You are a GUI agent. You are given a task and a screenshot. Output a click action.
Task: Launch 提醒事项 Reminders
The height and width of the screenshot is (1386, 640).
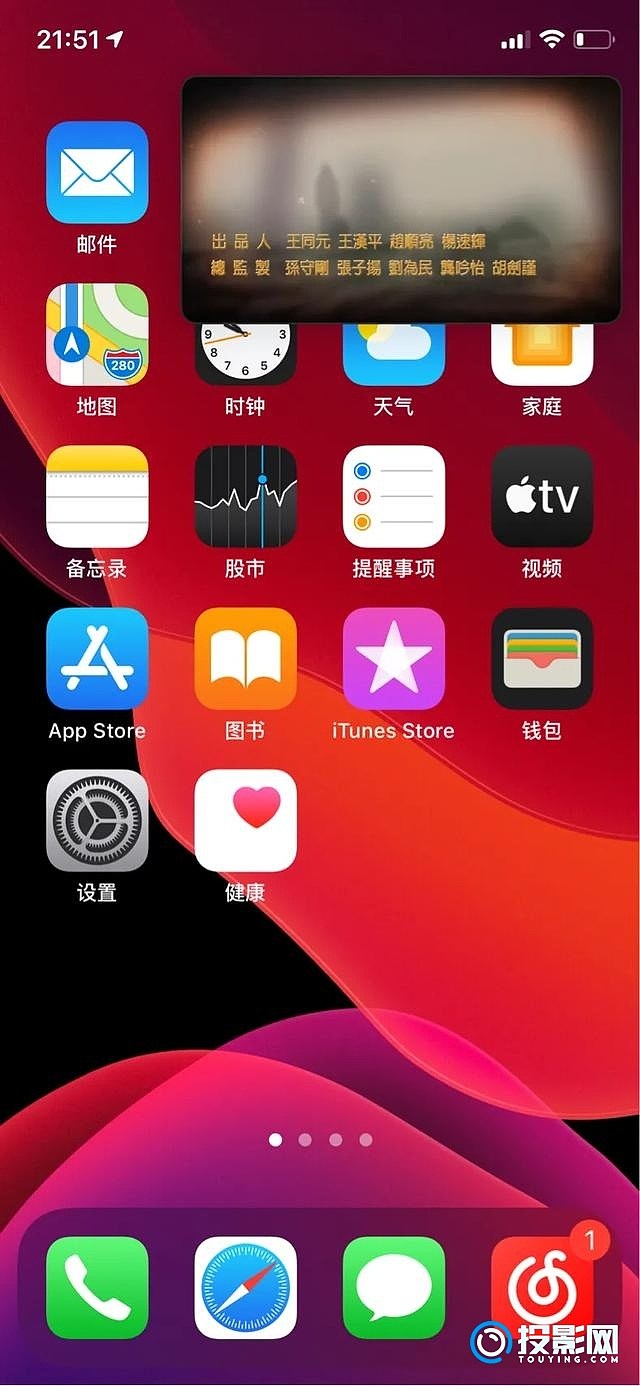tap(393, 497)
